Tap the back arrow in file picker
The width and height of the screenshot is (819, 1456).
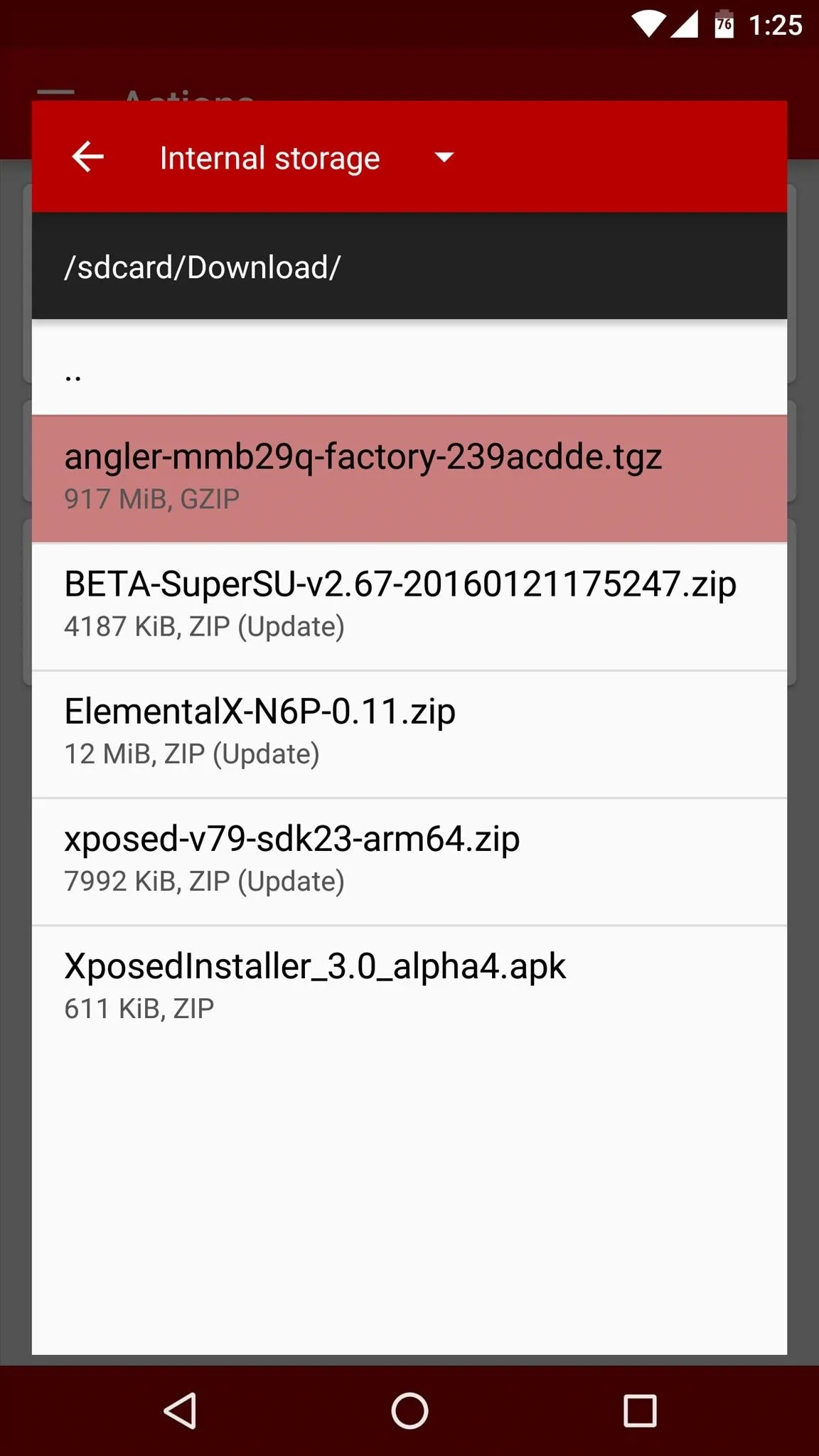88,157
